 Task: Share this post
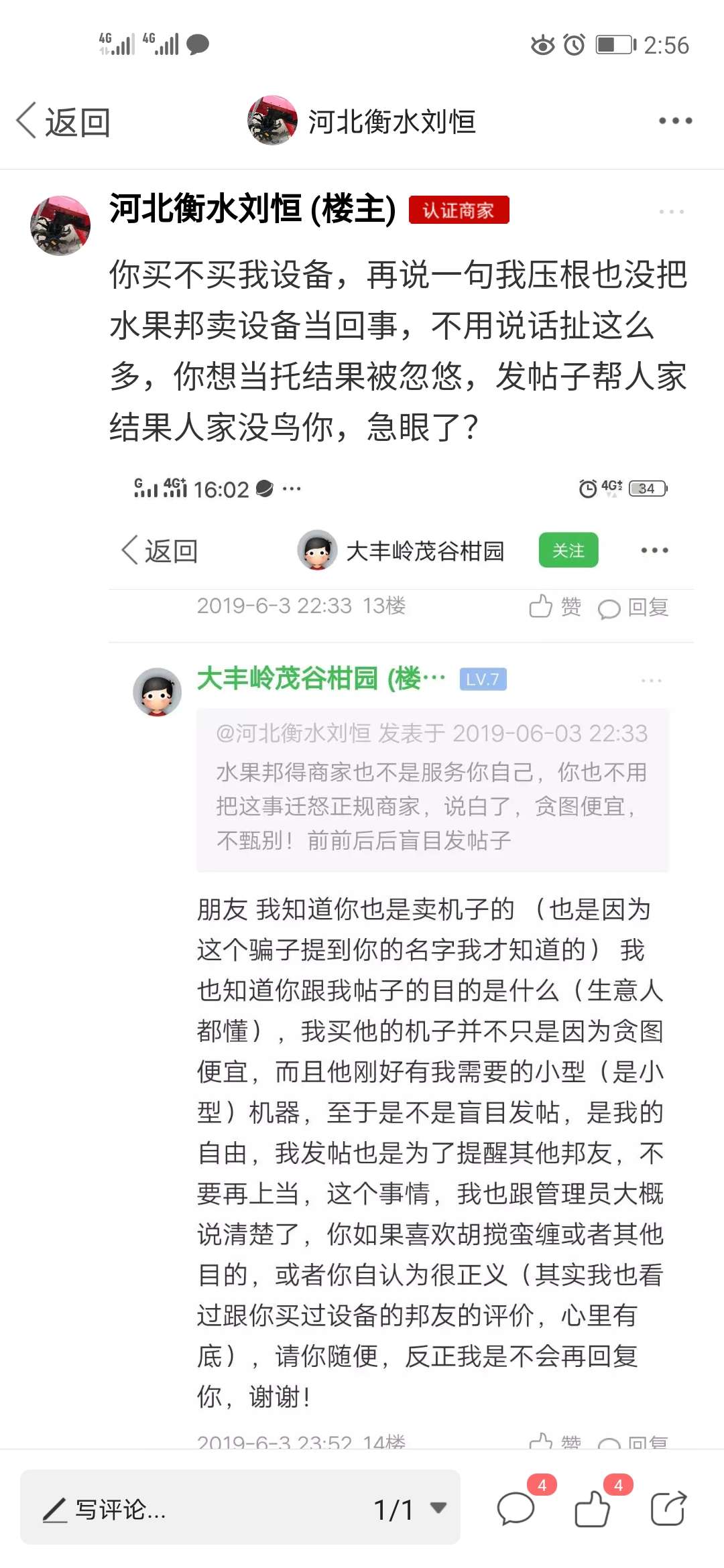[668, 1508]
